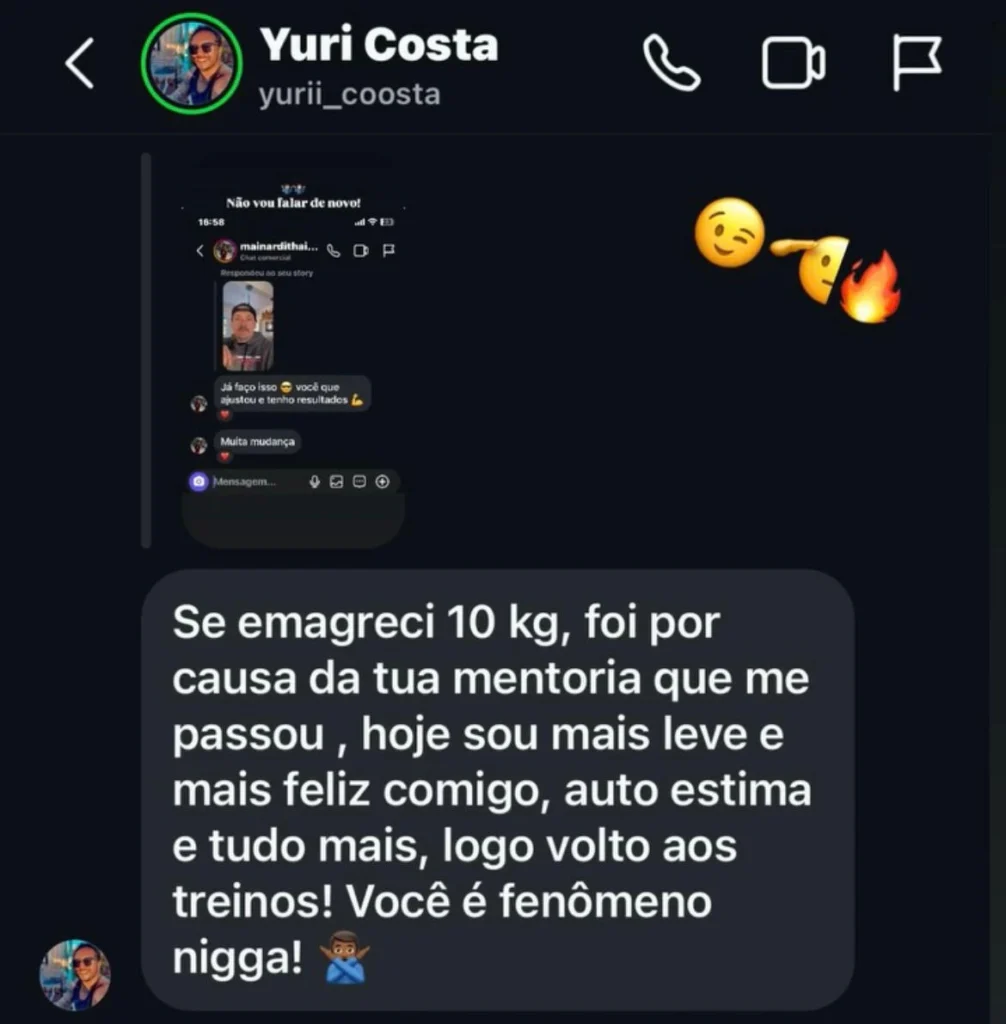Tap Yuri's avatar beside the message bubble
The width and height of the screenshot is (1006, 1024).
click(75, 975)
